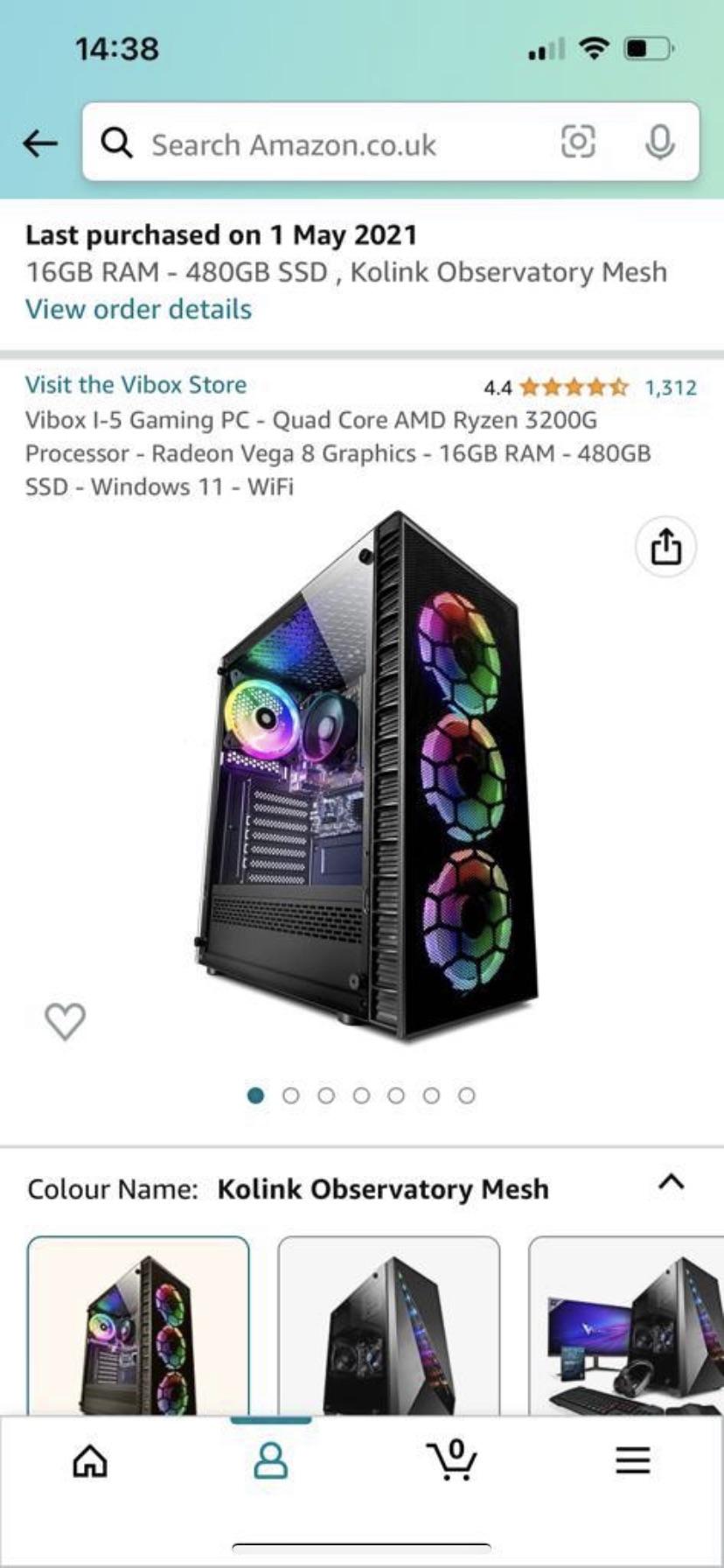Open the 1,312 ratings link
Screen dimensions: 724x1568
671,387
